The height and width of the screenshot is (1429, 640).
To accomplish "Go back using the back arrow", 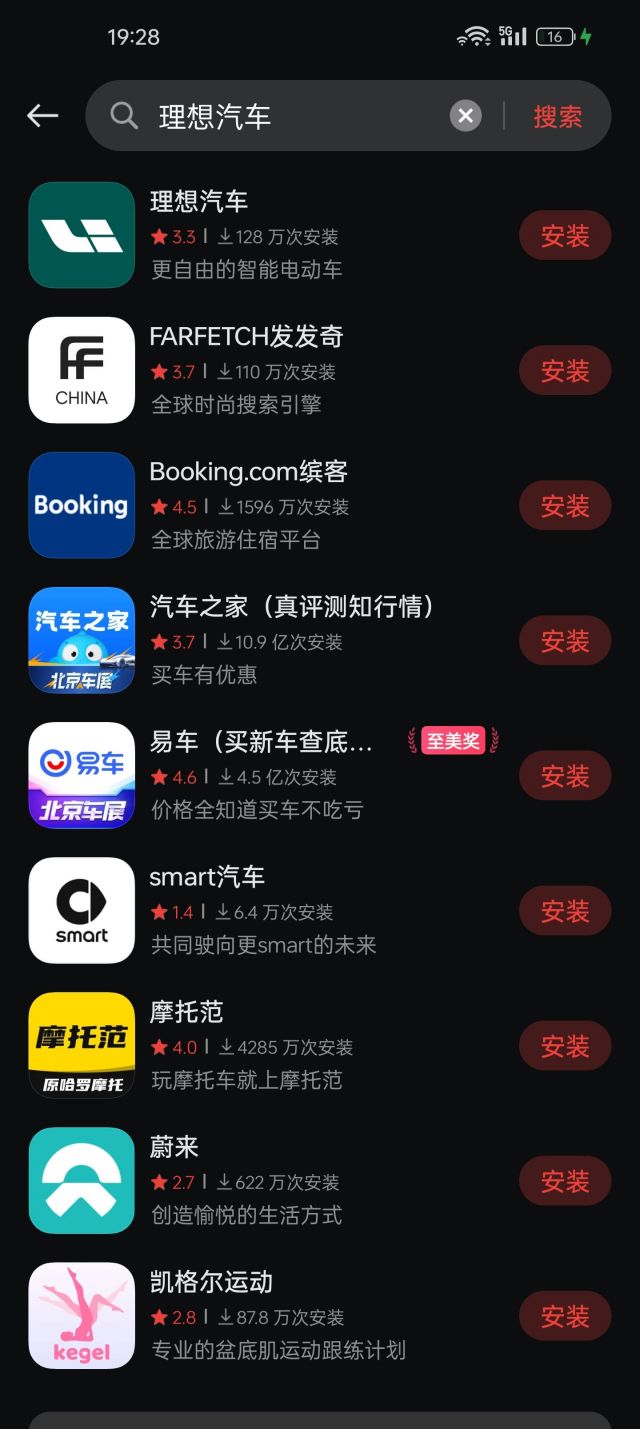I will point(42,116).
